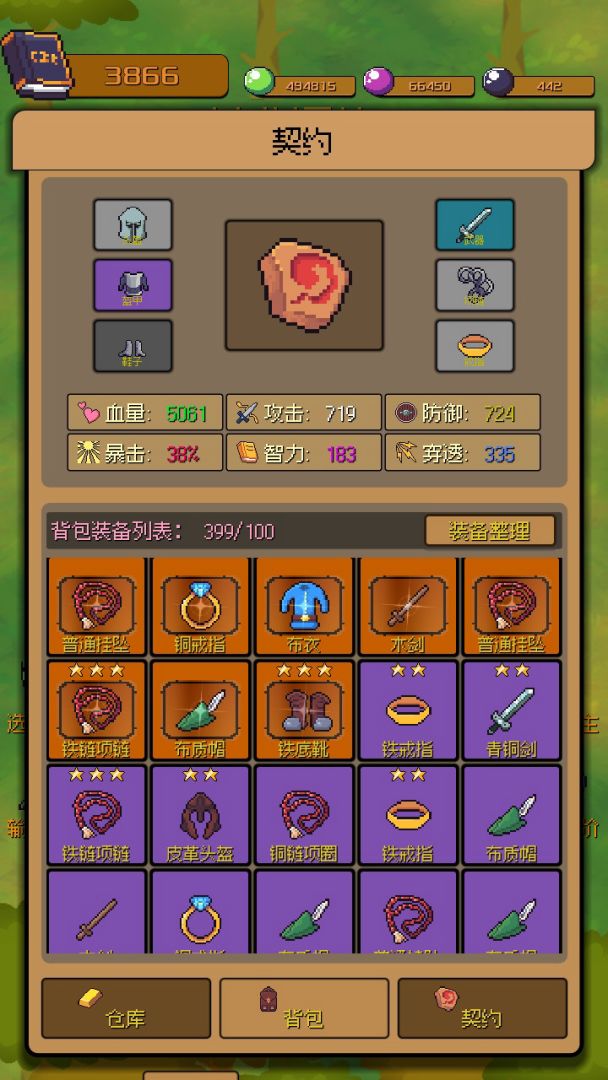Select the 皮革头盔 helmet item
The height and width of the screenshot is (1080, 608).
[x=200, y=814]
